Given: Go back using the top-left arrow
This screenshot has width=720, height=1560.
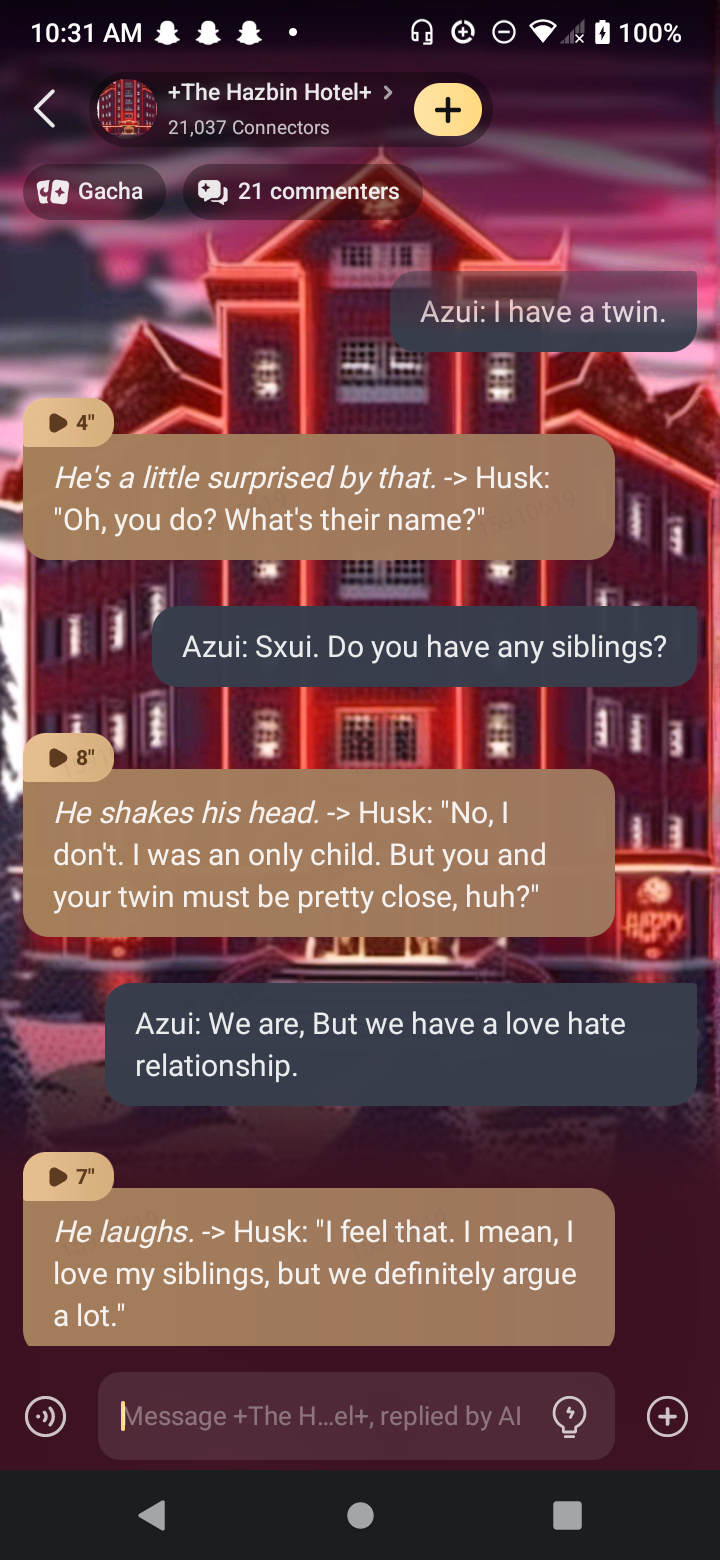Looking at the screenshot, I should coord(45,109).
